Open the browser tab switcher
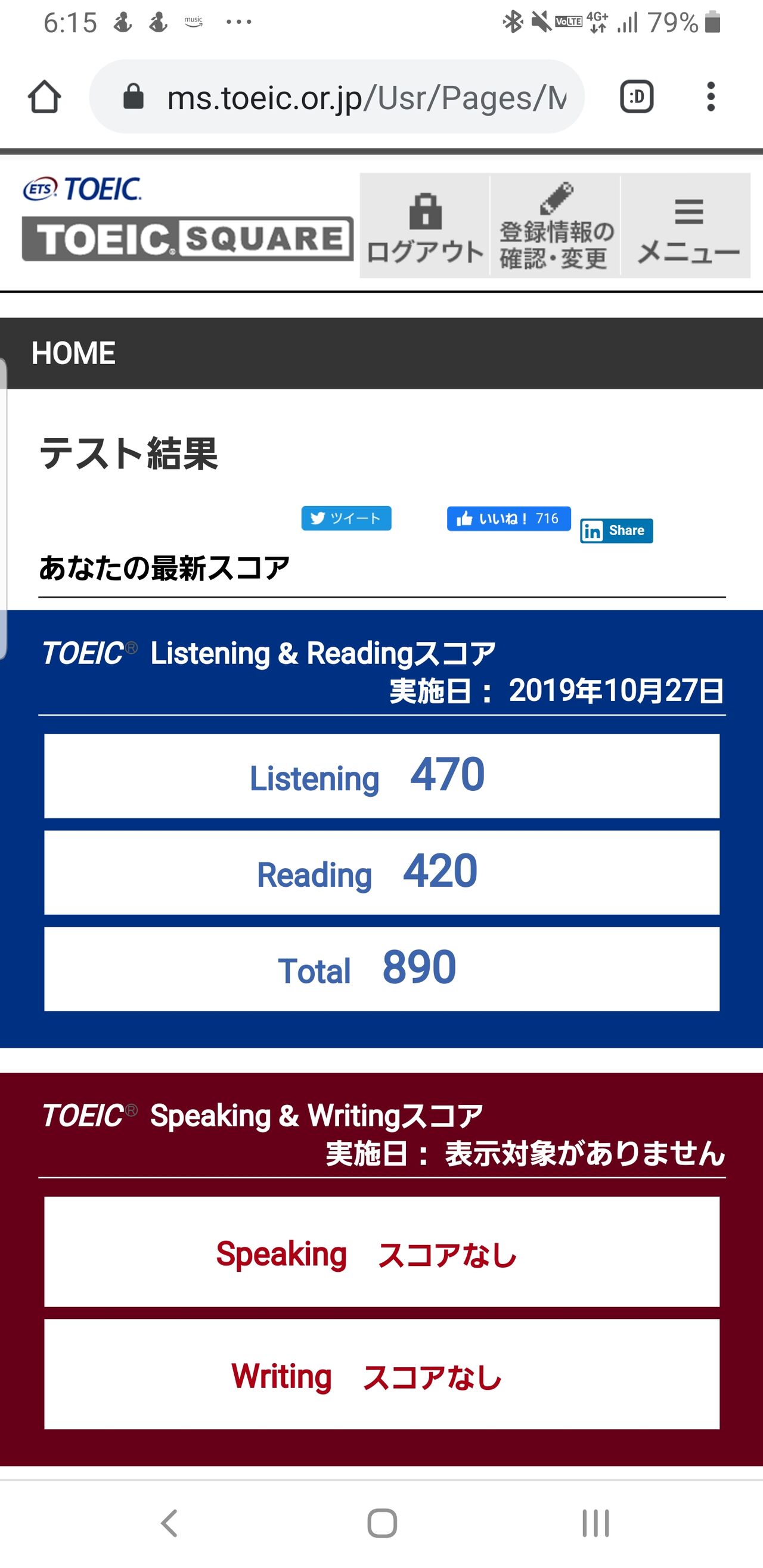This screenshot has width=763, height=1568. click(637, 97)
